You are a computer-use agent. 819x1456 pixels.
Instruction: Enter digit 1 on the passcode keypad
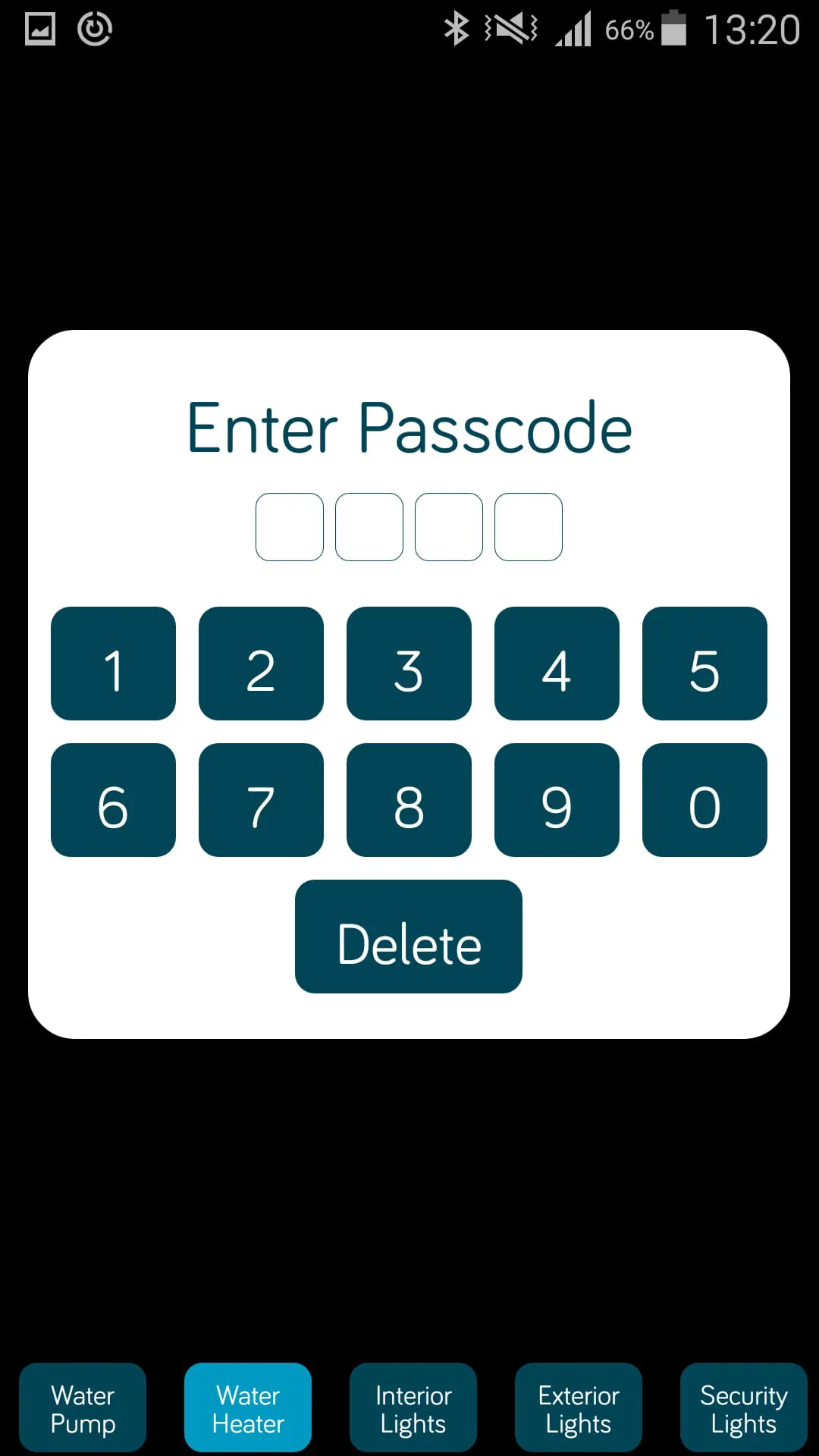(113, 664)
